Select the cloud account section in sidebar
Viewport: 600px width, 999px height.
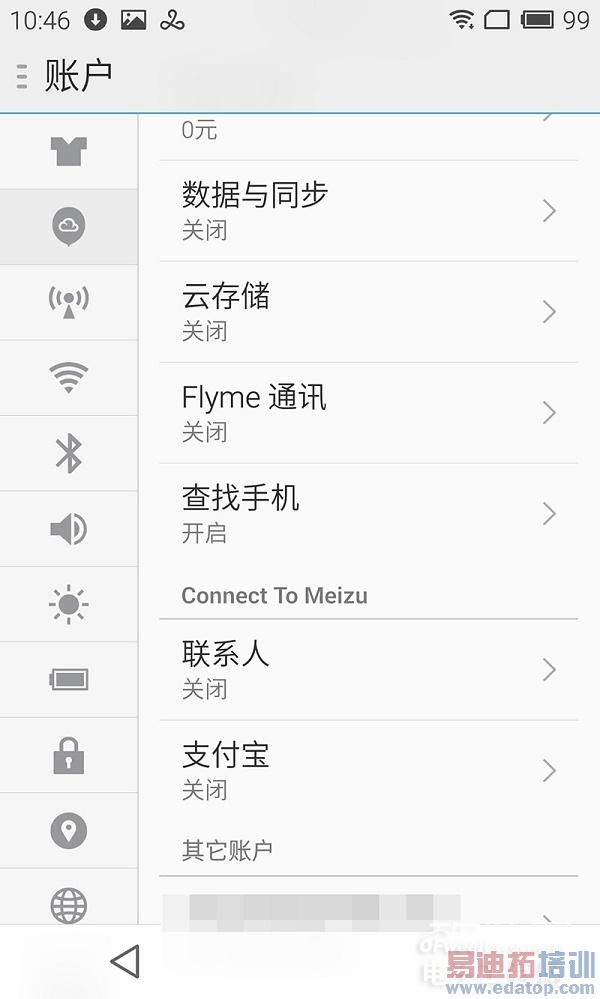click(x=69, y=227)
